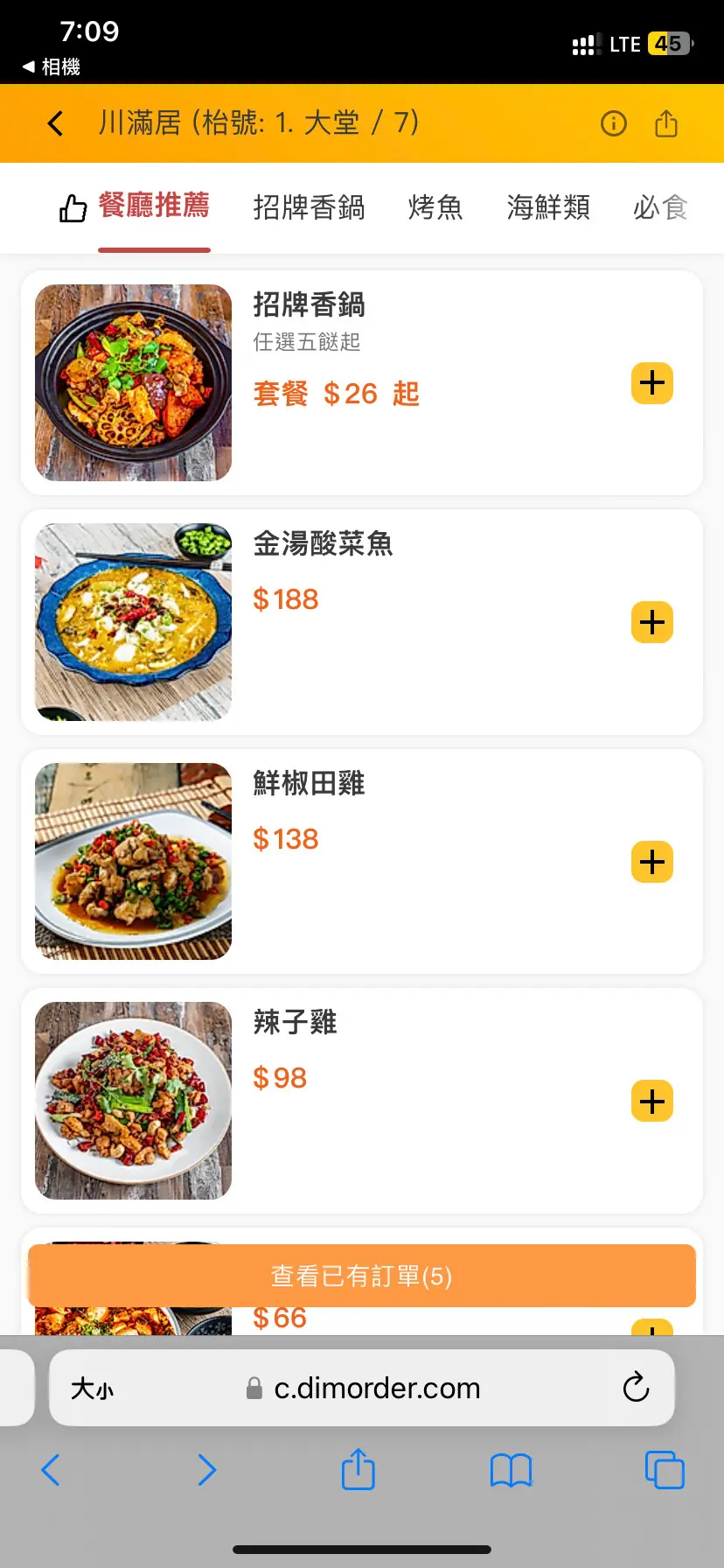The width and height of the screenshot is (724, 1568).
Task: Select the 必食 category tab
Action: pos(661,207)
